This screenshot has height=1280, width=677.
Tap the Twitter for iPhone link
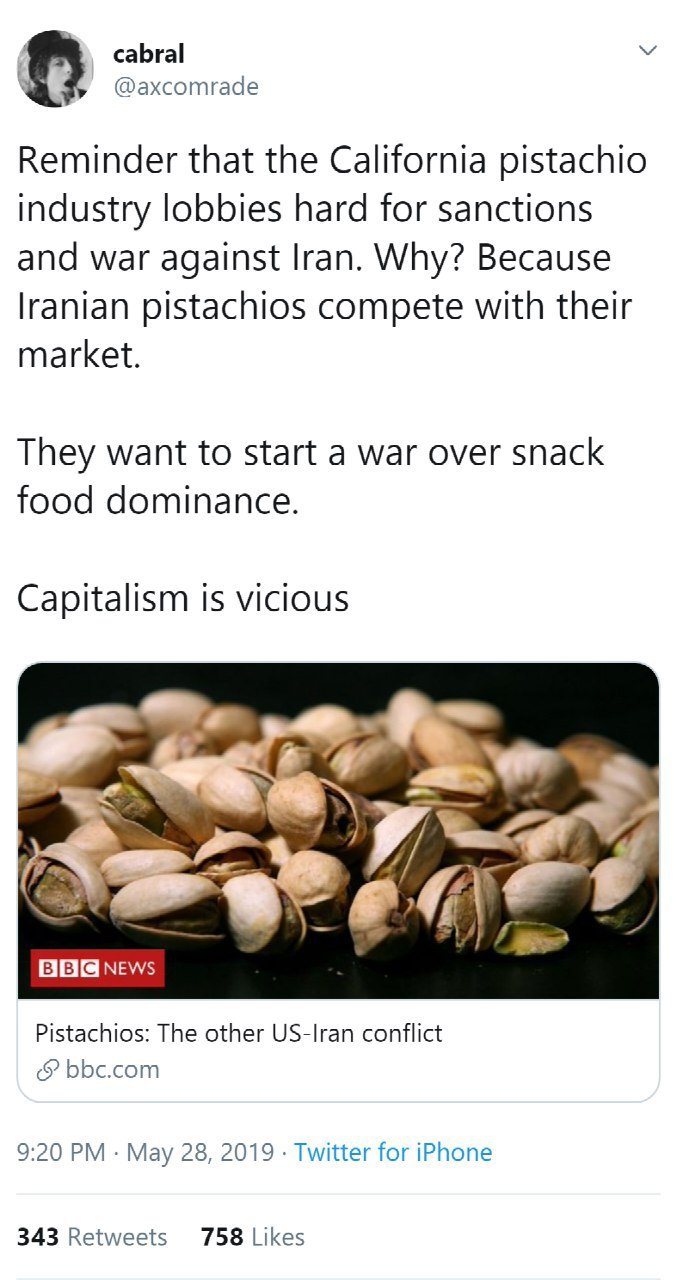click(x=393, y=1152)
